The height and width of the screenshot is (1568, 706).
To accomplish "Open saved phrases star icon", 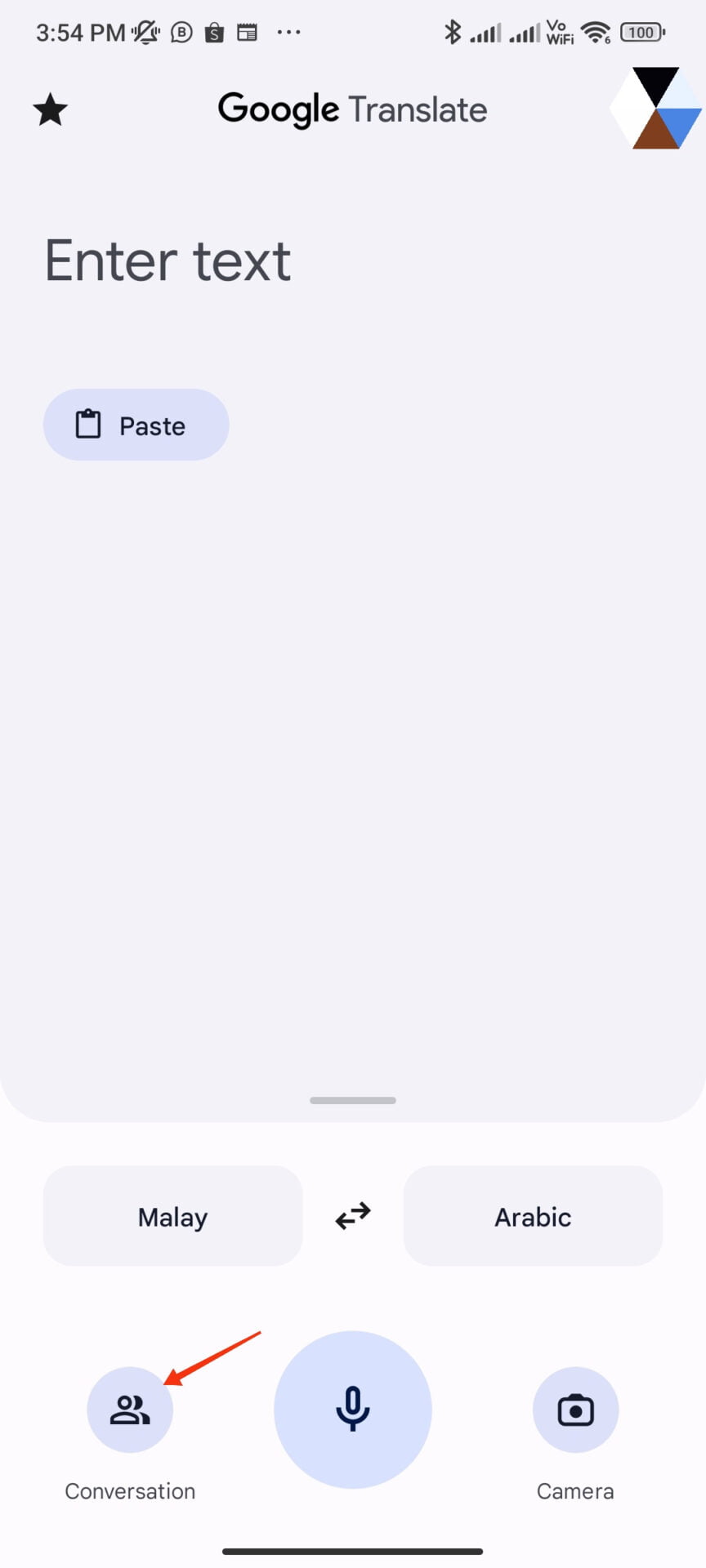I will [50, 109].
